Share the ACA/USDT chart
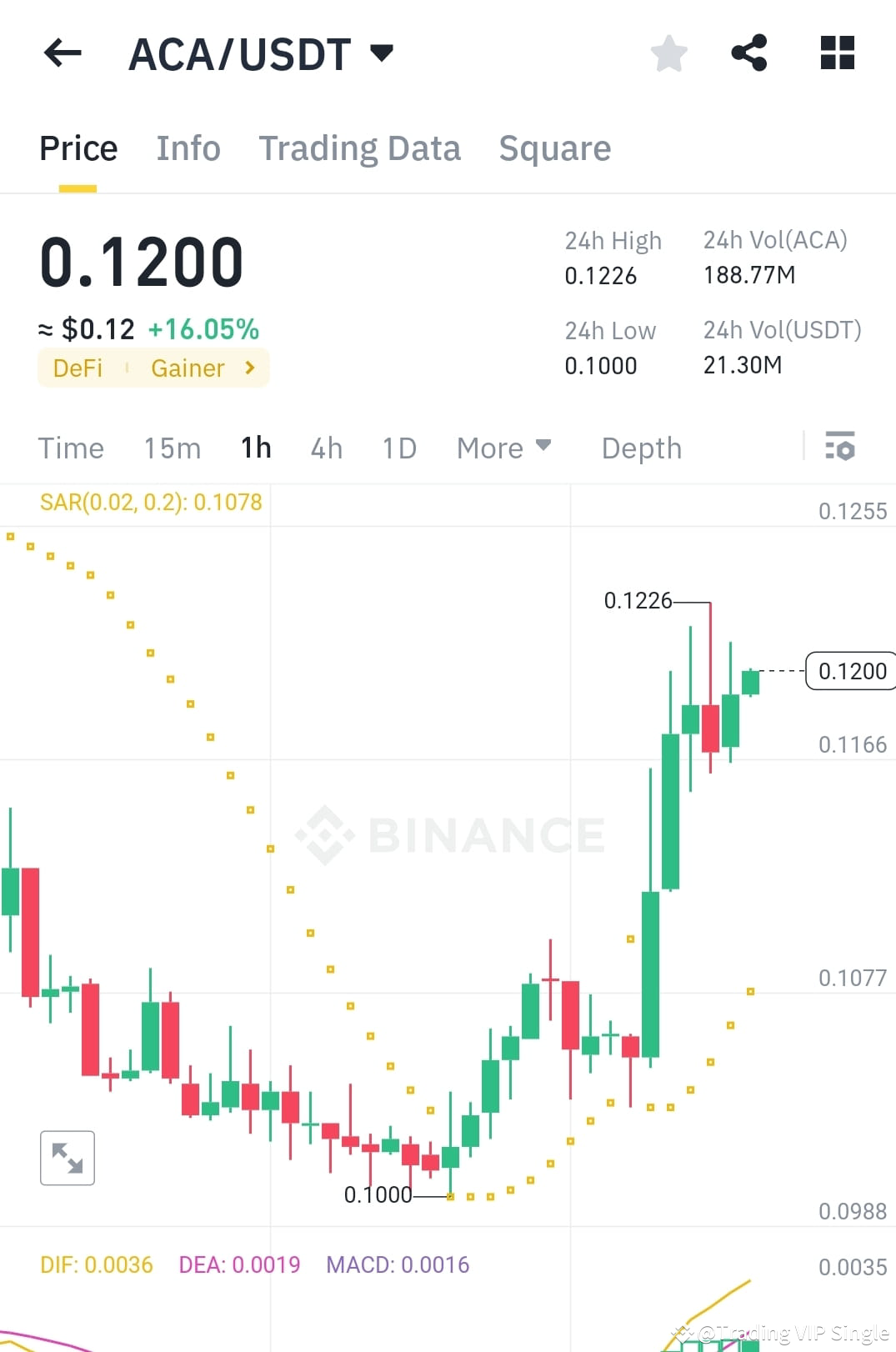 click(749, 53)
